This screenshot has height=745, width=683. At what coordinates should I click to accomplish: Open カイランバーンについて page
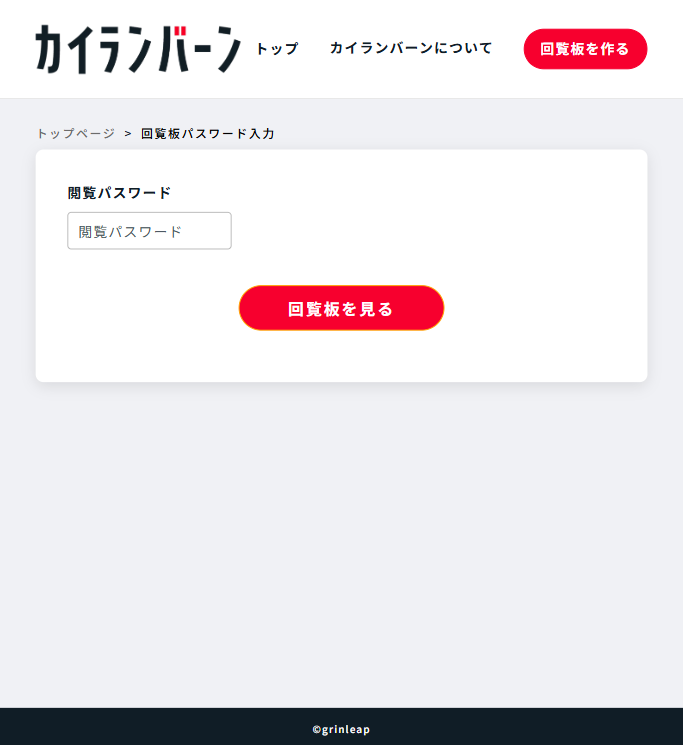(x=411, y=48)
